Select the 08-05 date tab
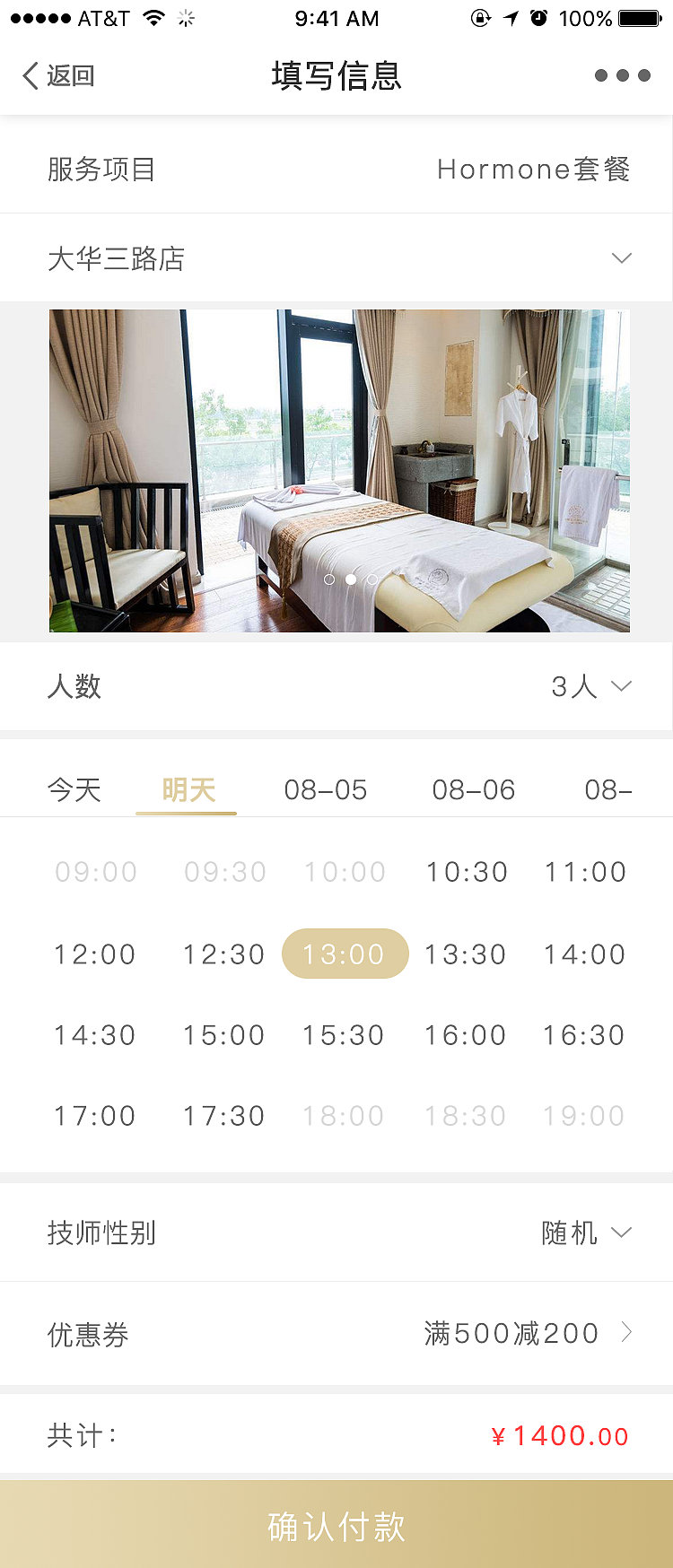673x1568 pixels. (326, 790)
